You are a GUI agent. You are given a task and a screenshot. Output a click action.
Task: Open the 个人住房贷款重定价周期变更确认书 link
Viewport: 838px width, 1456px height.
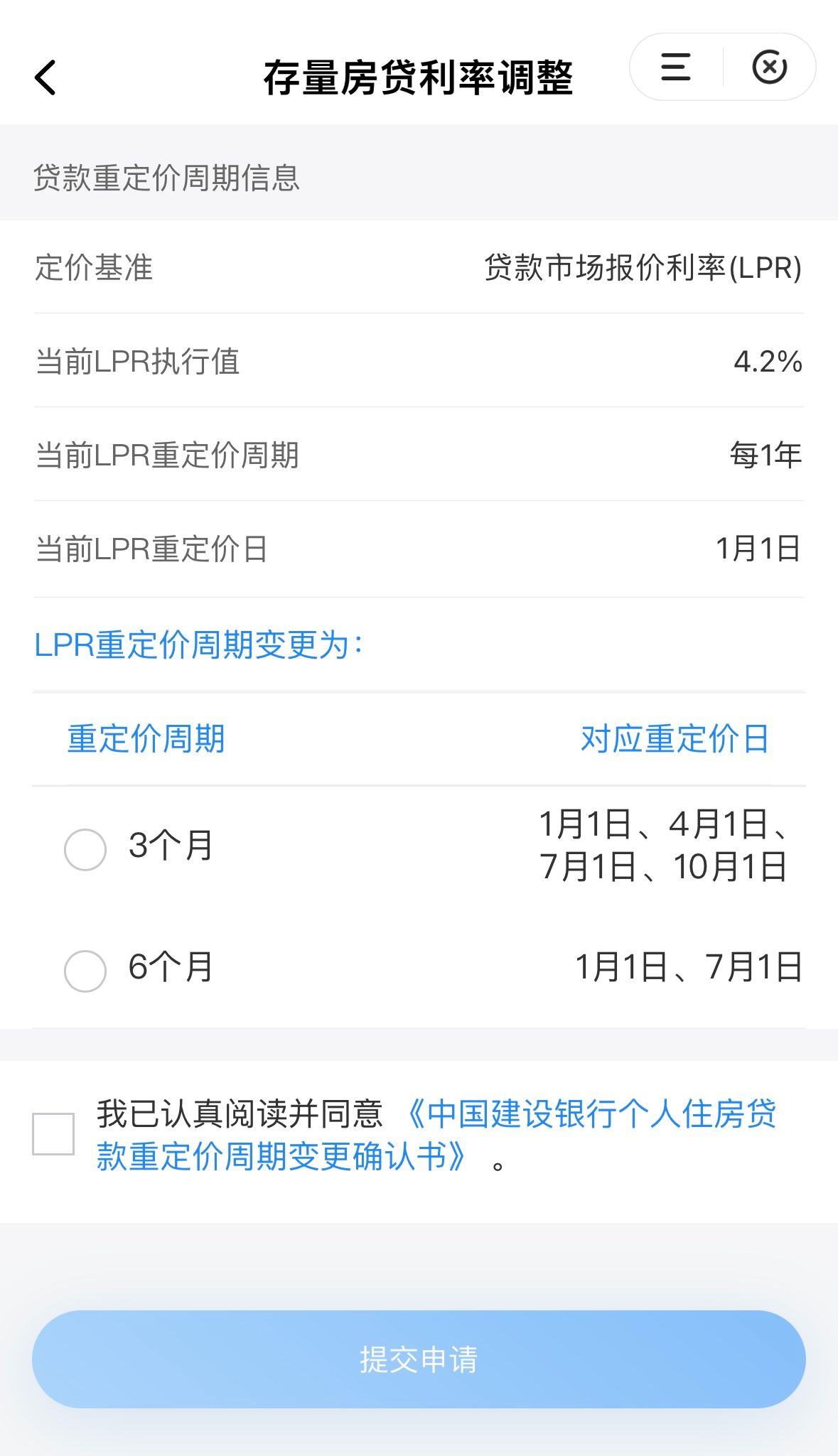coord(436,1135)
